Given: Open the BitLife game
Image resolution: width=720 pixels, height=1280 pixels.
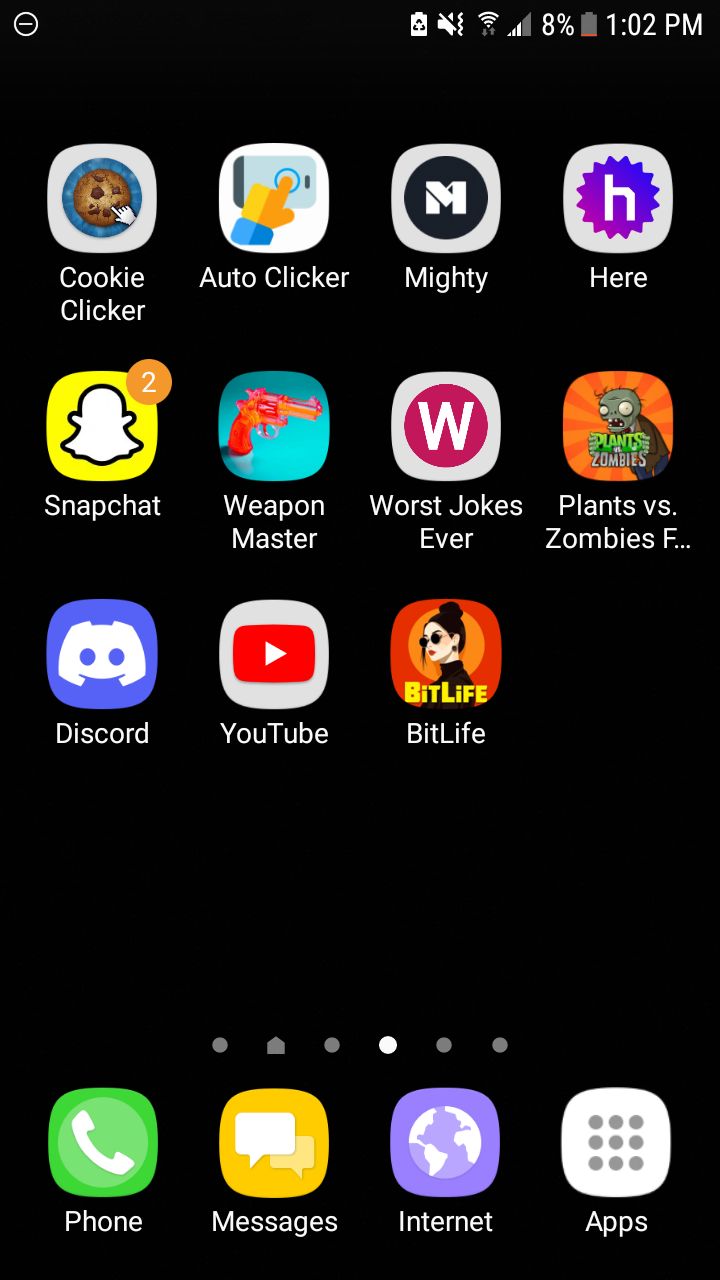Looking at the screenshot, I should pos(446,654).
